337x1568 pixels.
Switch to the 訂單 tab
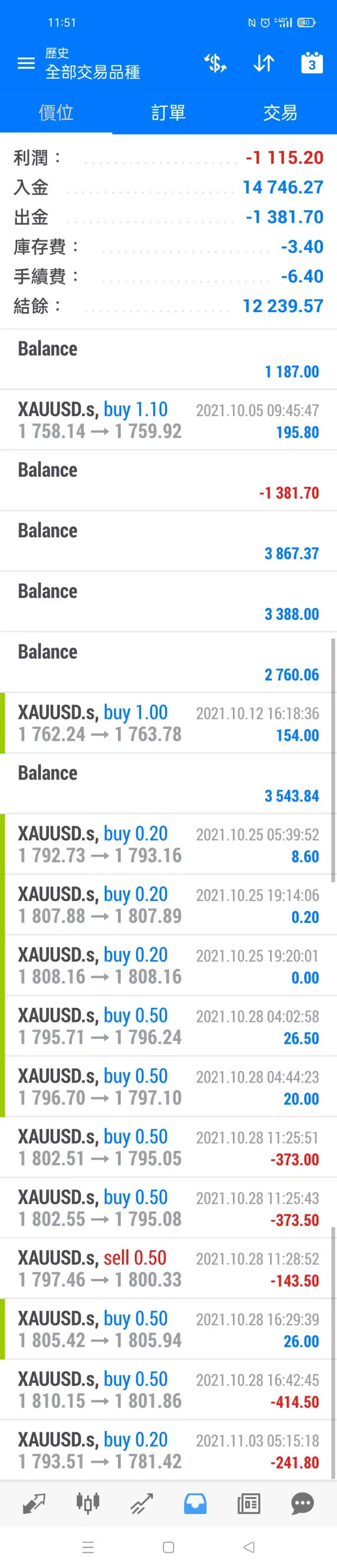(x=168, y=112)
